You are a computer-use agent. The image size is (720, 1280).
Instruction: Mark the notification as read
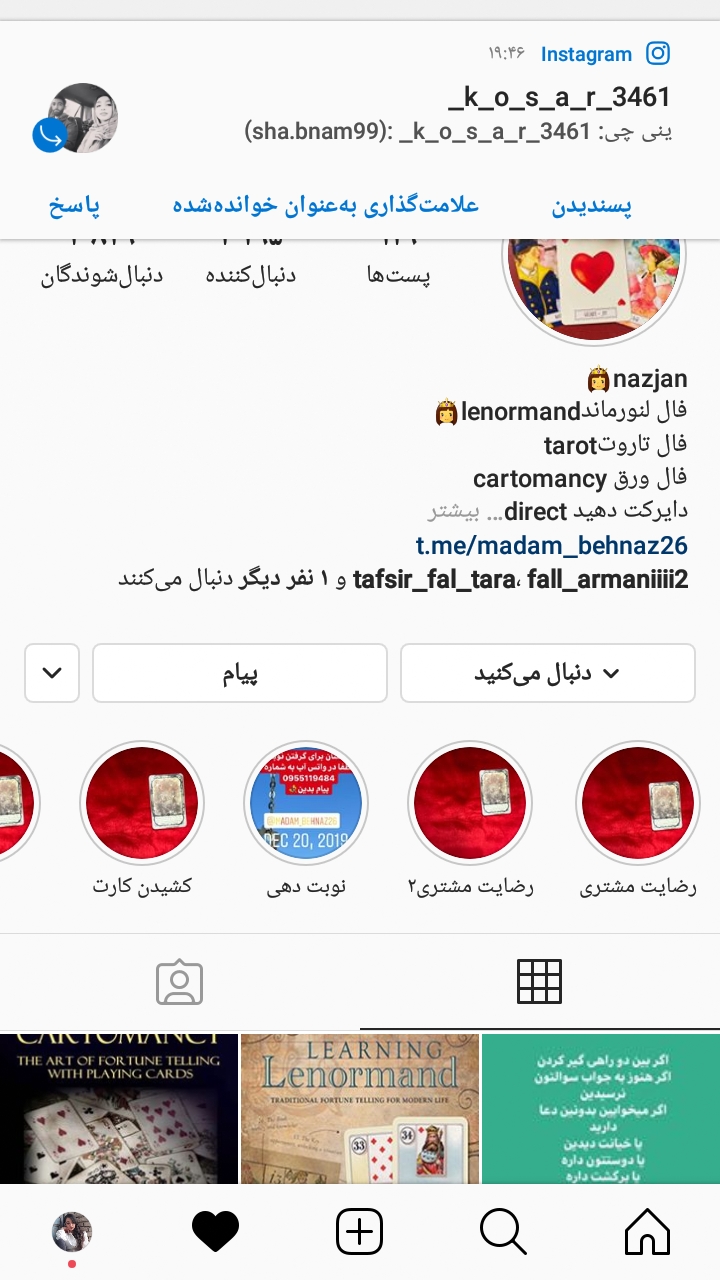click(x=326, y=207)
